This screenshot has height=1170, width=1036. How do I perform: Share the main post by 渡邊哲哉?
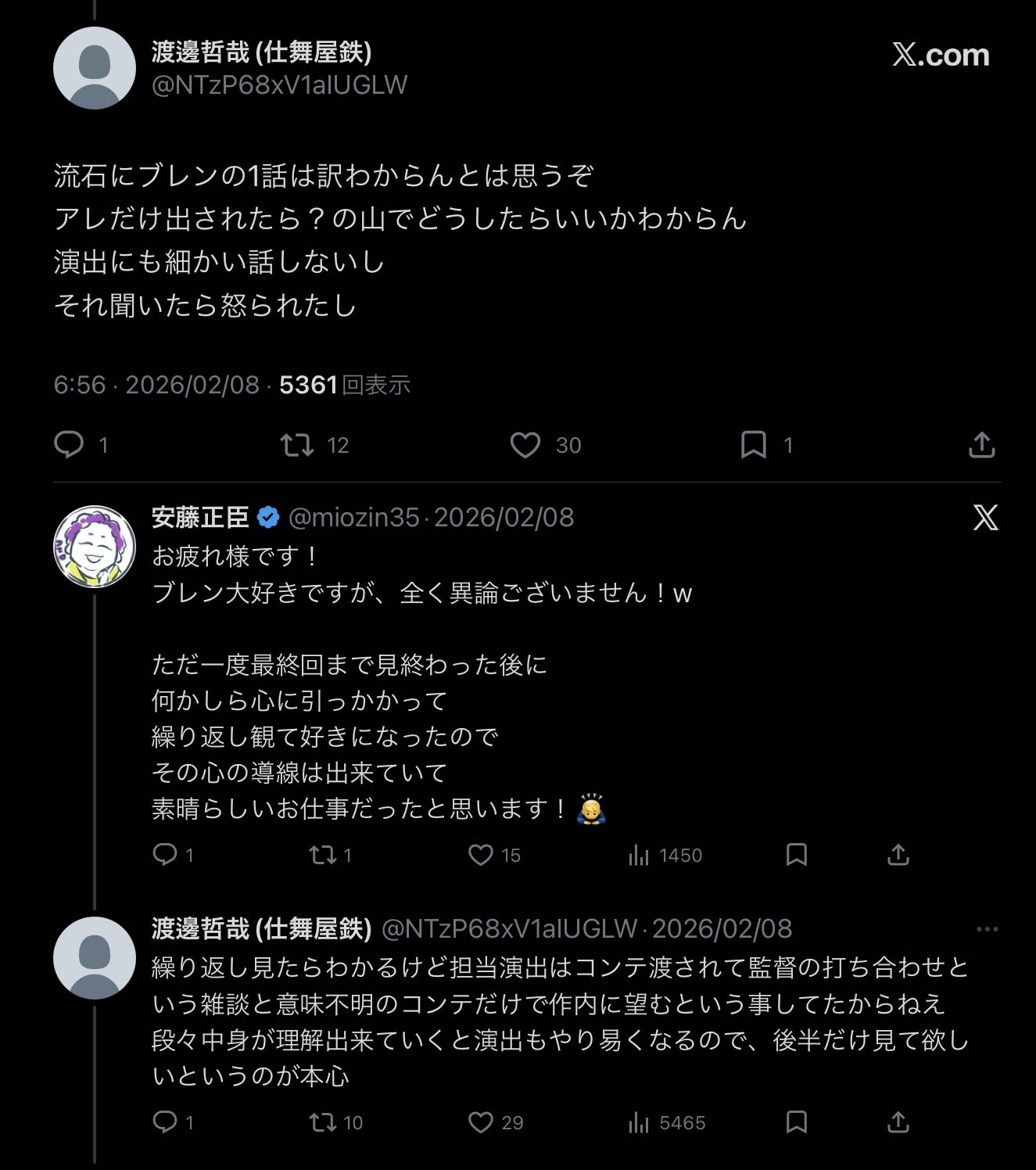tap(981, 445)
